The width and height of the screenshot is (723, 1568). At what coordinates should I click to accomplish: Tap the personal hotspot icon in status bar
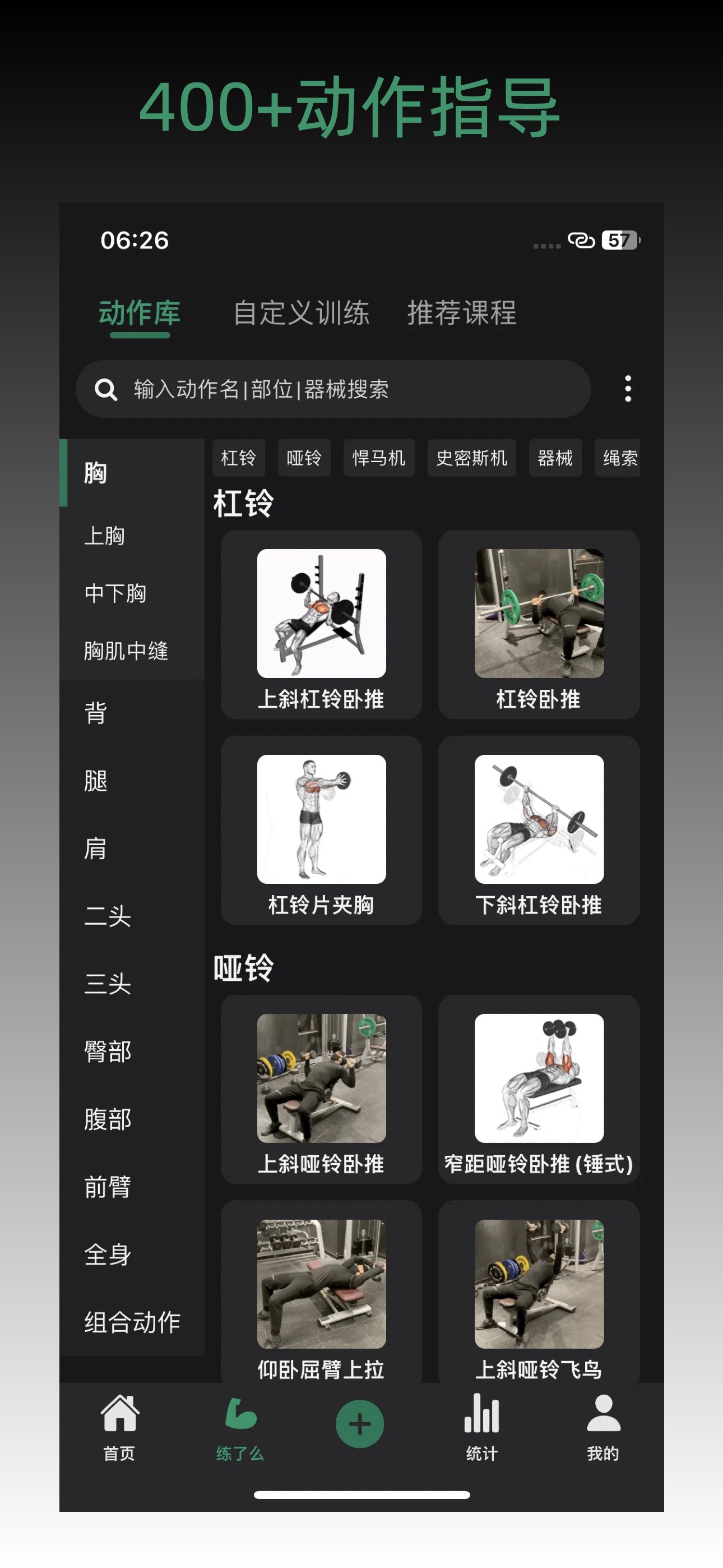(x=580, y=241)
